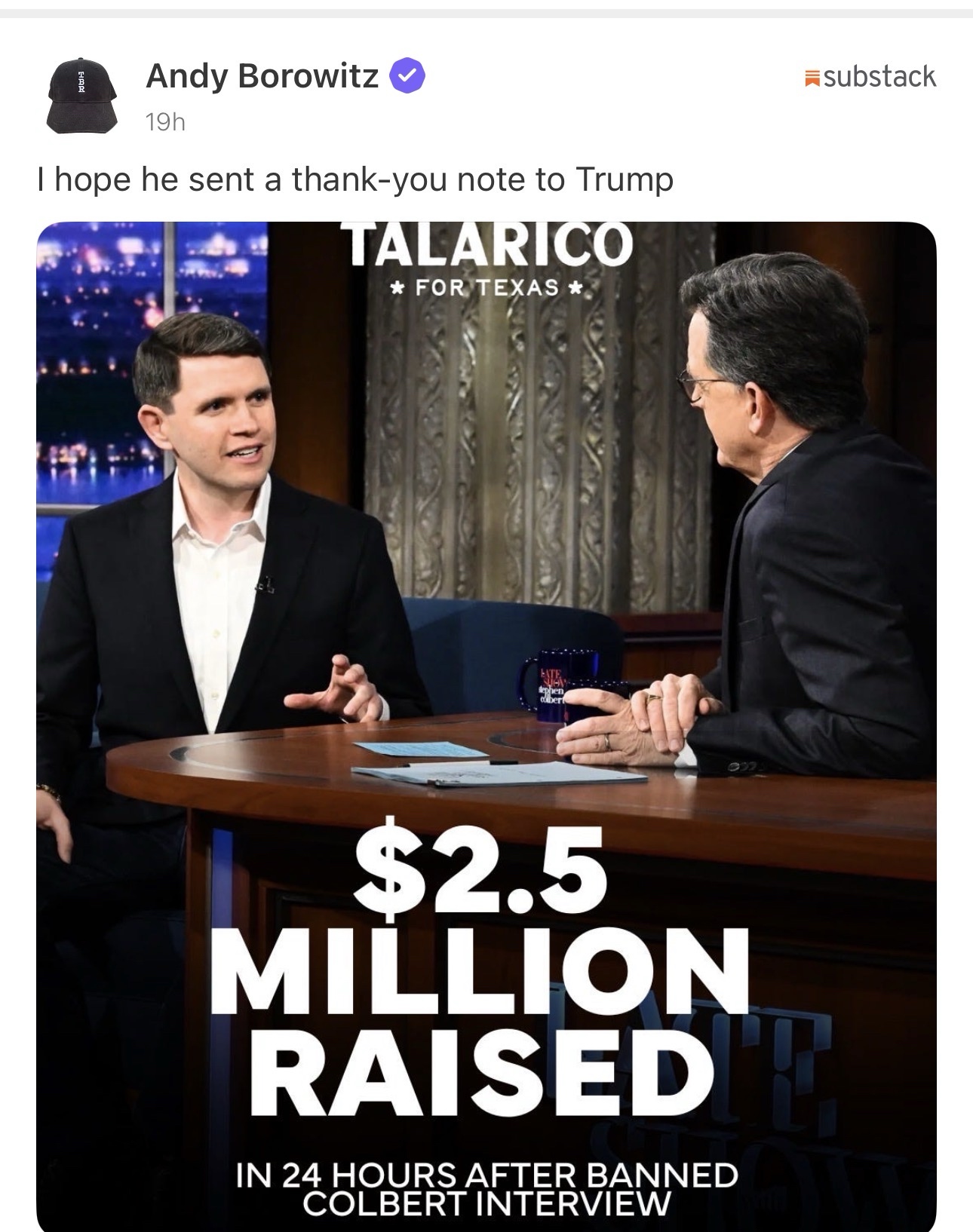Tap the Andy Borowitz author name

coord(262,76)
